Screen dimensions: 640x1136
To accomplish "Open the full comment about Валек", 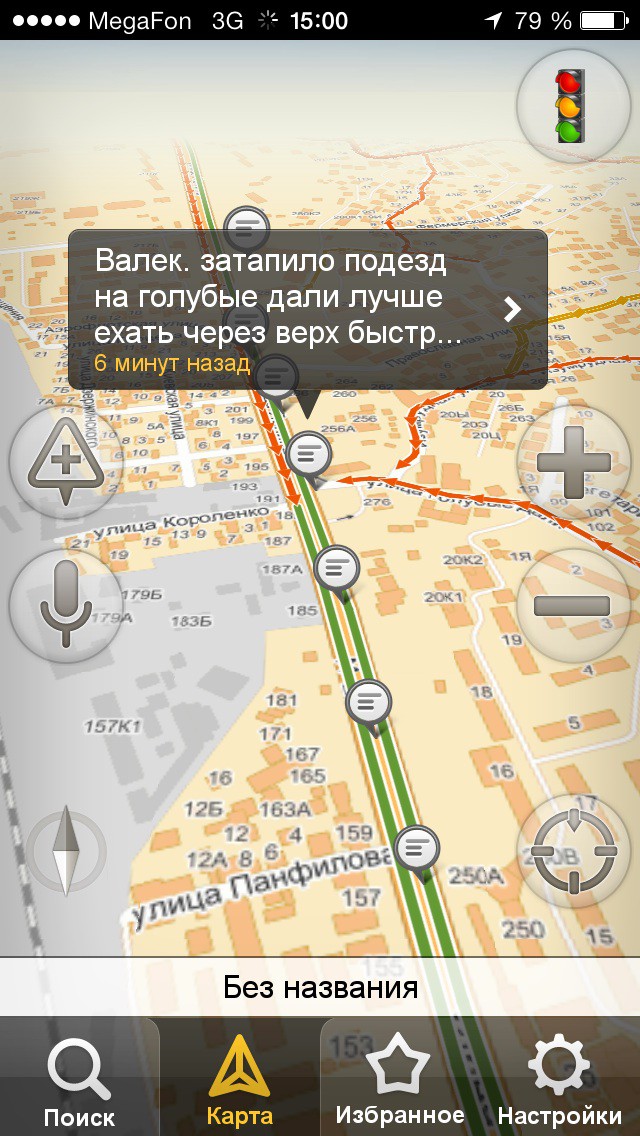I will pyautogui.click(x=512, y=308).
